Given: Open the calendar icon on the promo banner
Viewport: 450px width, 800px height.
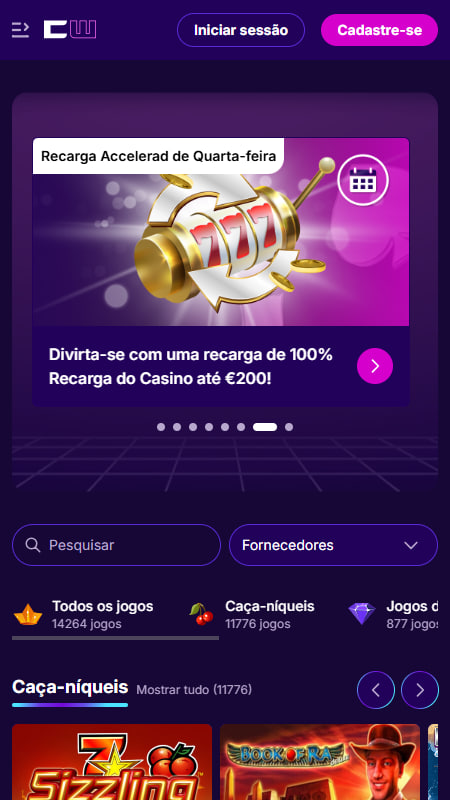Looking at the screenshot, I should tap(363, 180).
